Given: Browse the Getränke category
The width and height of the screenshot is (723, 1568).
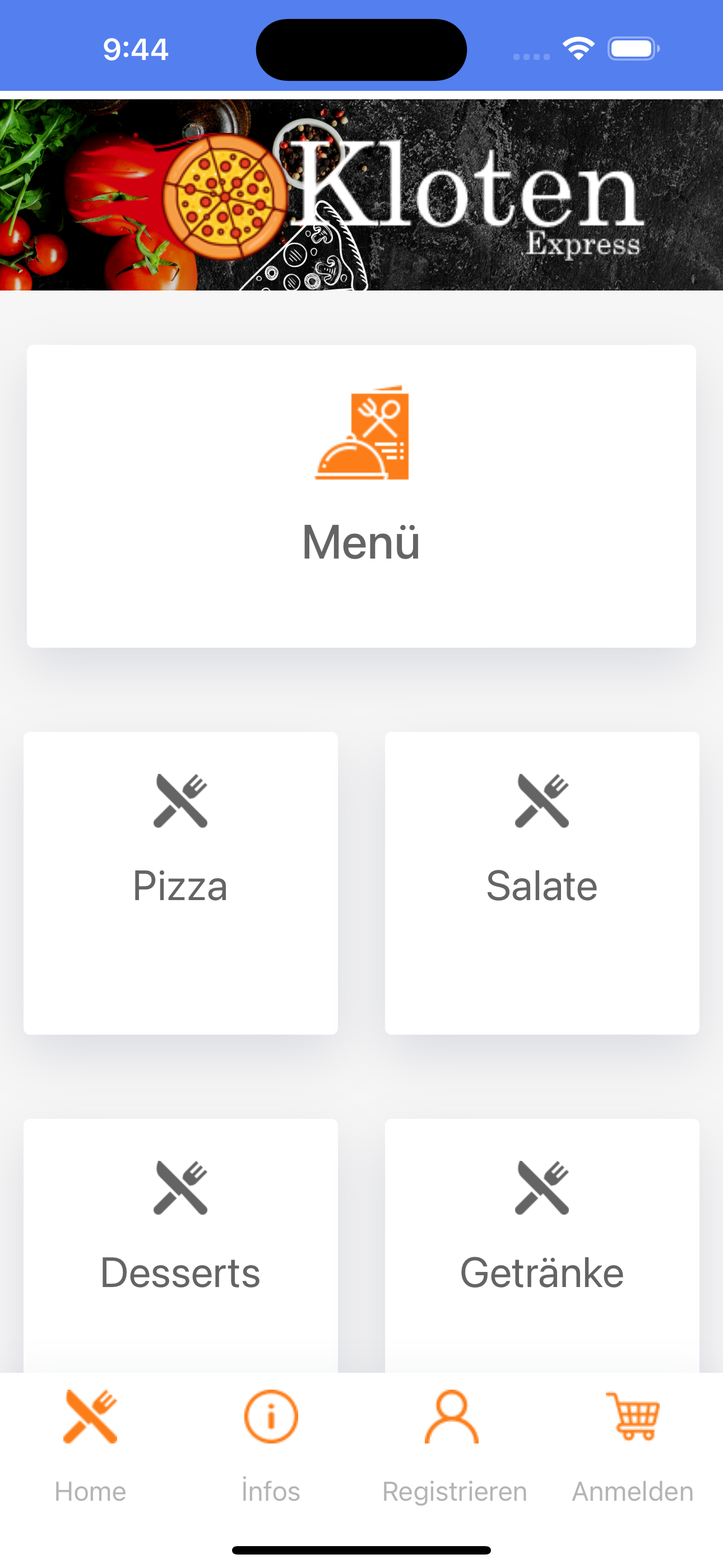Looking at the screenshot, I should (x=543, y=1246).
